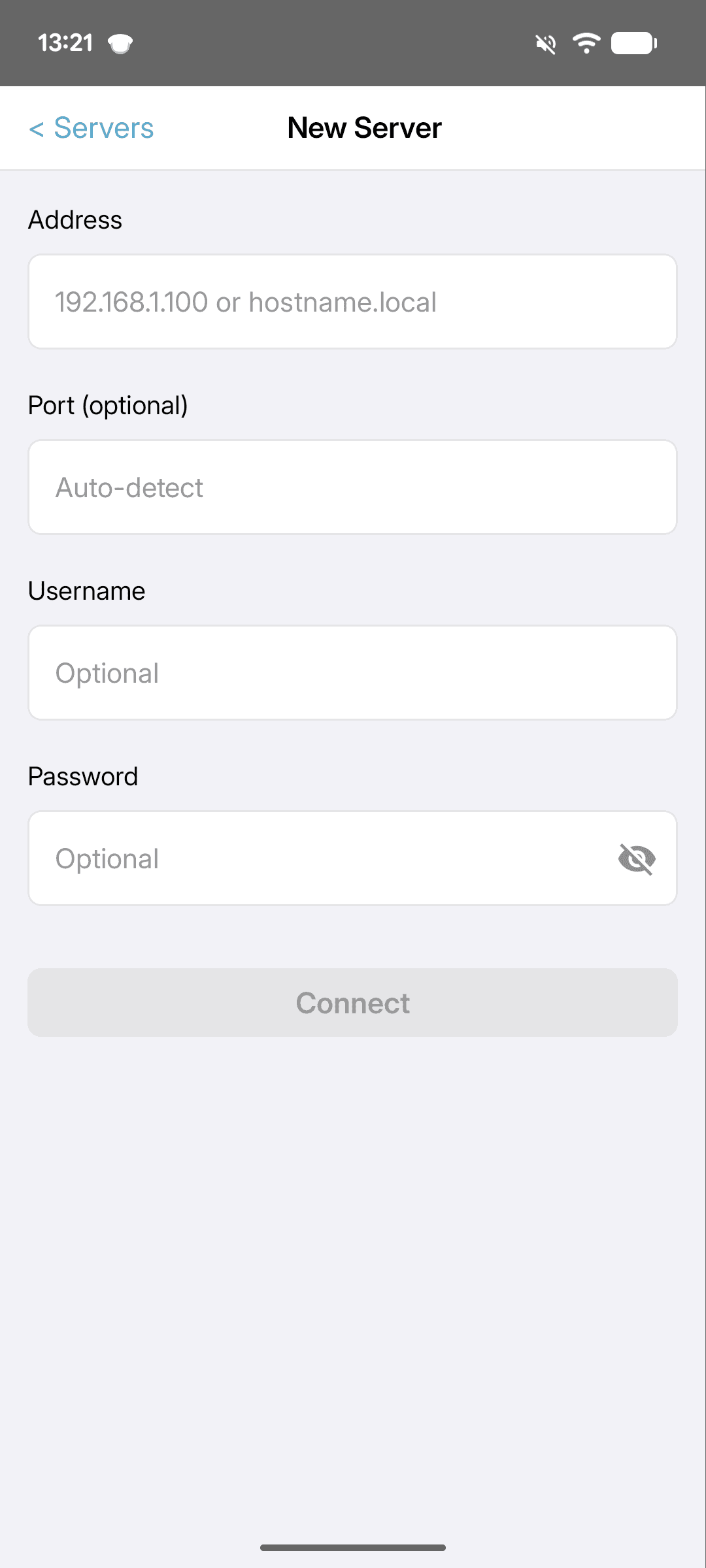The height and width of the screenshot is (1568, 706).
Task: Tap the battery indicator
Action: click(x=633, y=42)
